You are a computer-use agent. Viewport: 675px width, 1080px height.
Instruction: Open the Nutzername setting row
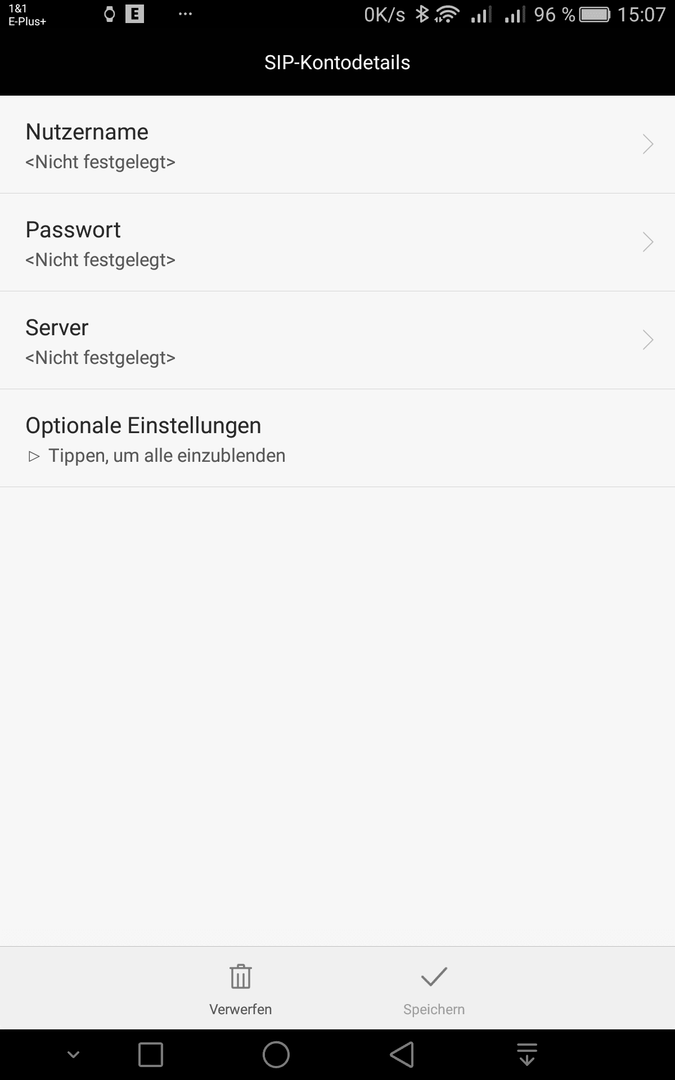click(x=338, y=145)
